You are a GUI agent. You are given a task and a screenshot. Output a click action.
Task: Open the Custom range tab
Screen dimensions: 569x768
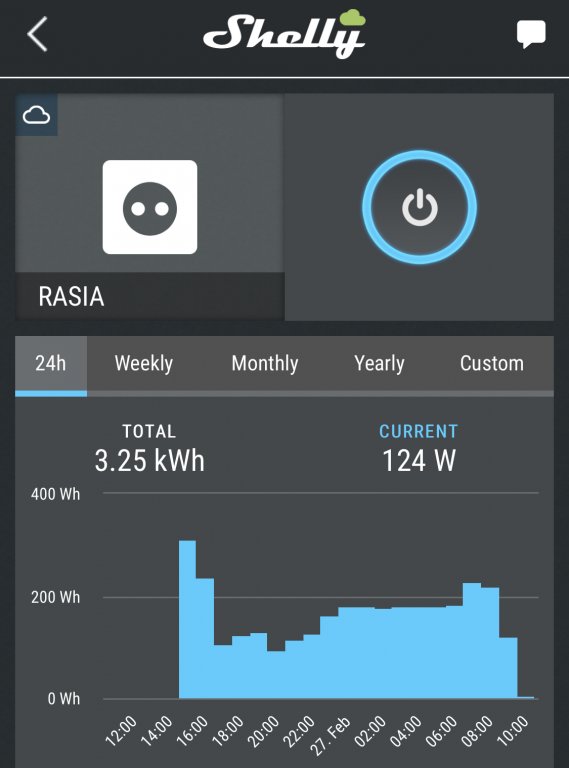coord(492,364)
